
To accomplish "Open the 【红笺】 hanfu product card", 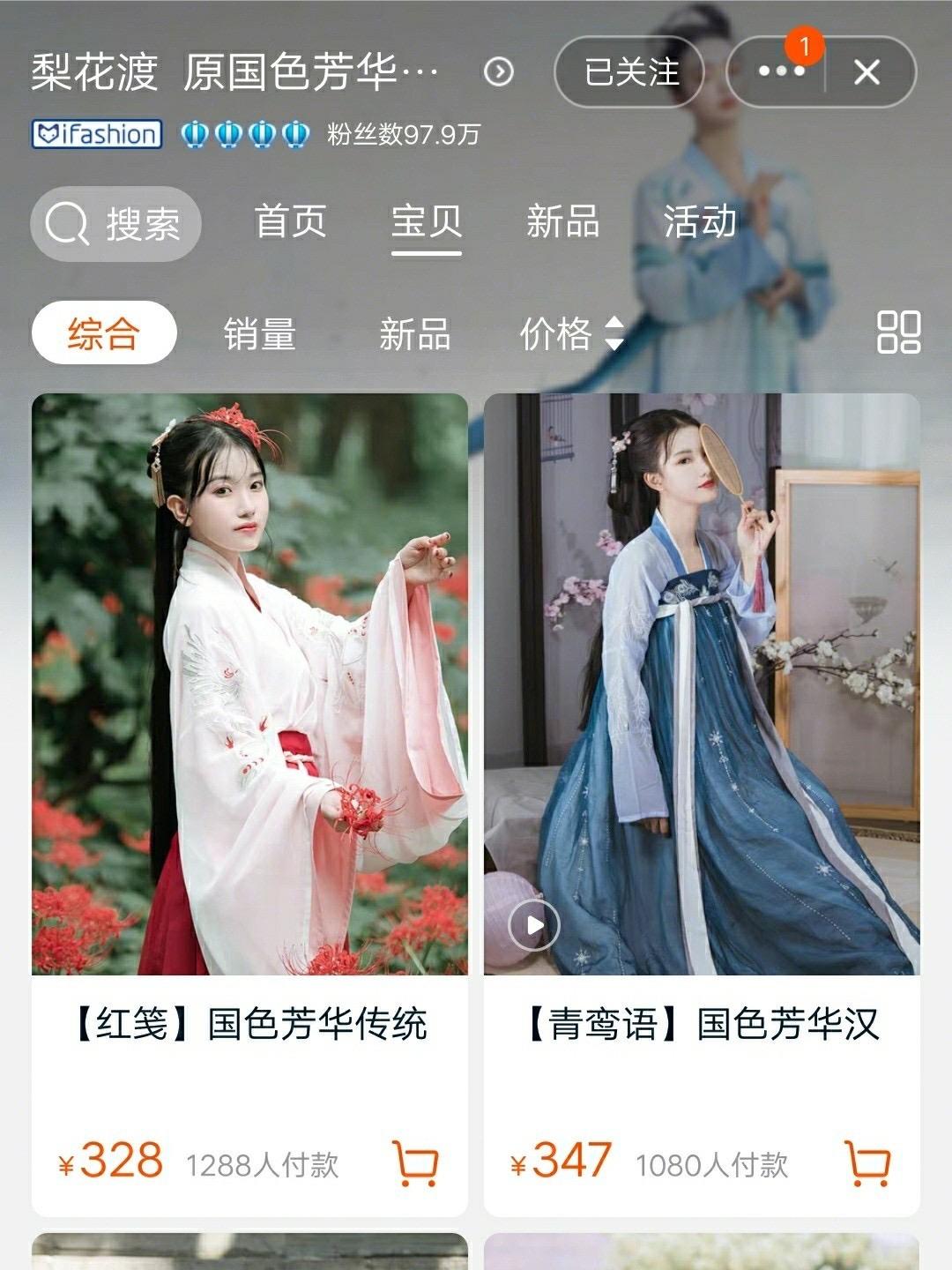I will (x=249, y=684).
